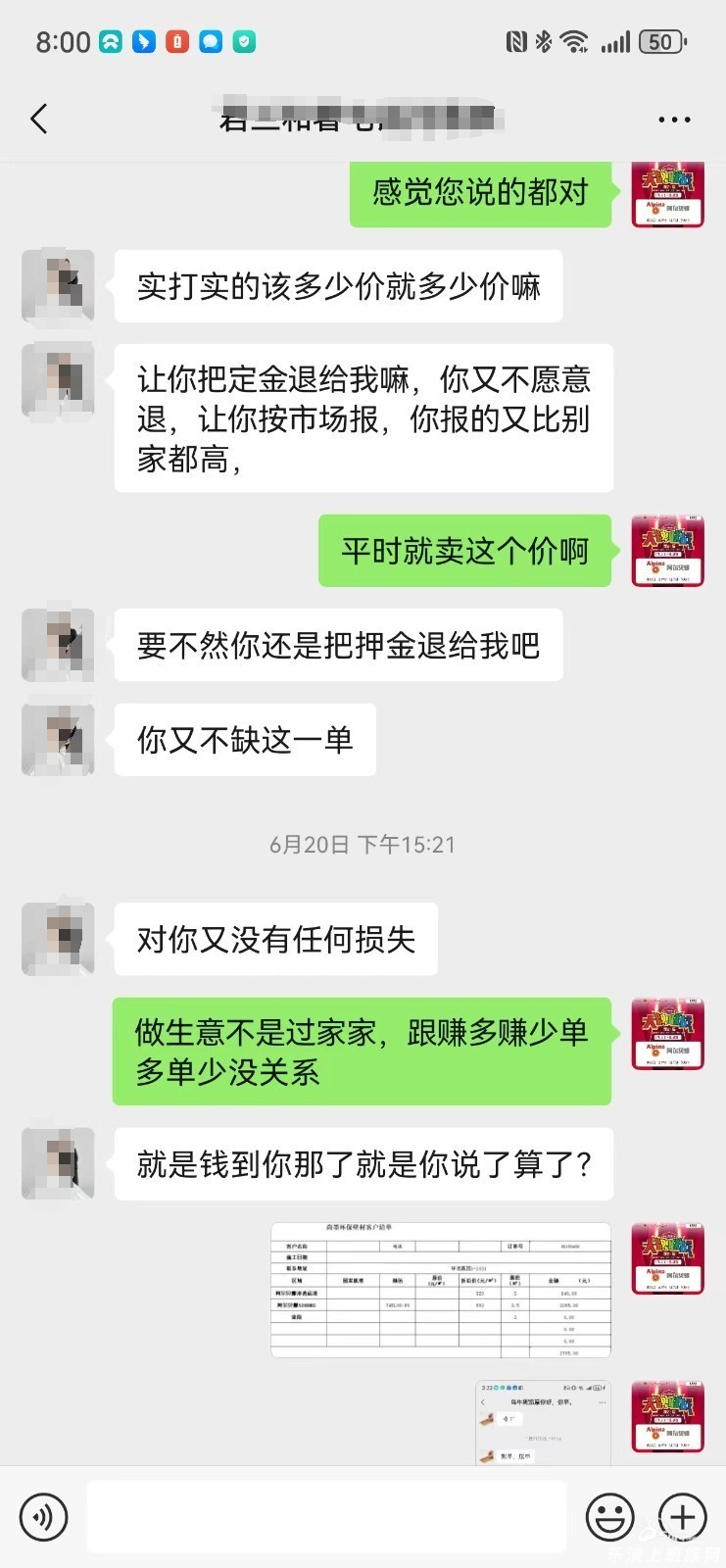Tap own avatar beside '平时就卖这个价啊'
This screenshot has height=1568, width=726.
point(667,551)
